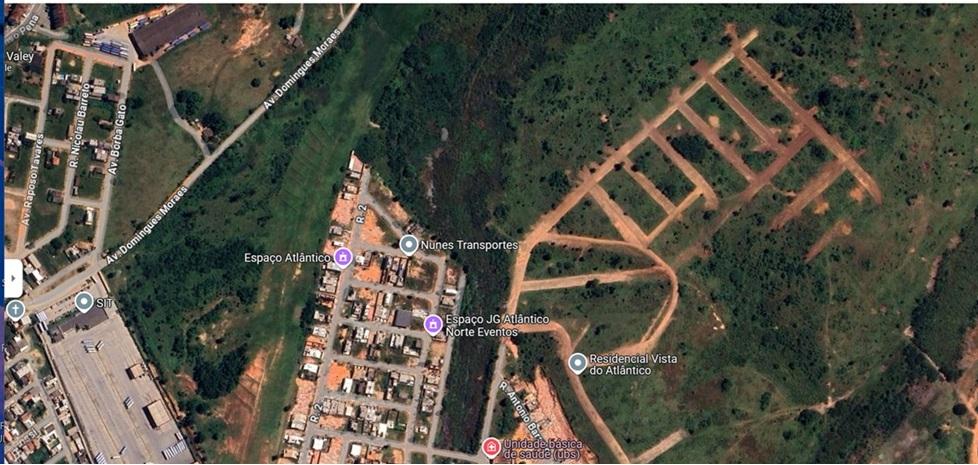Tap the SIT location pin
This screenshot has height=465, width=978.
tap(84, 301)
